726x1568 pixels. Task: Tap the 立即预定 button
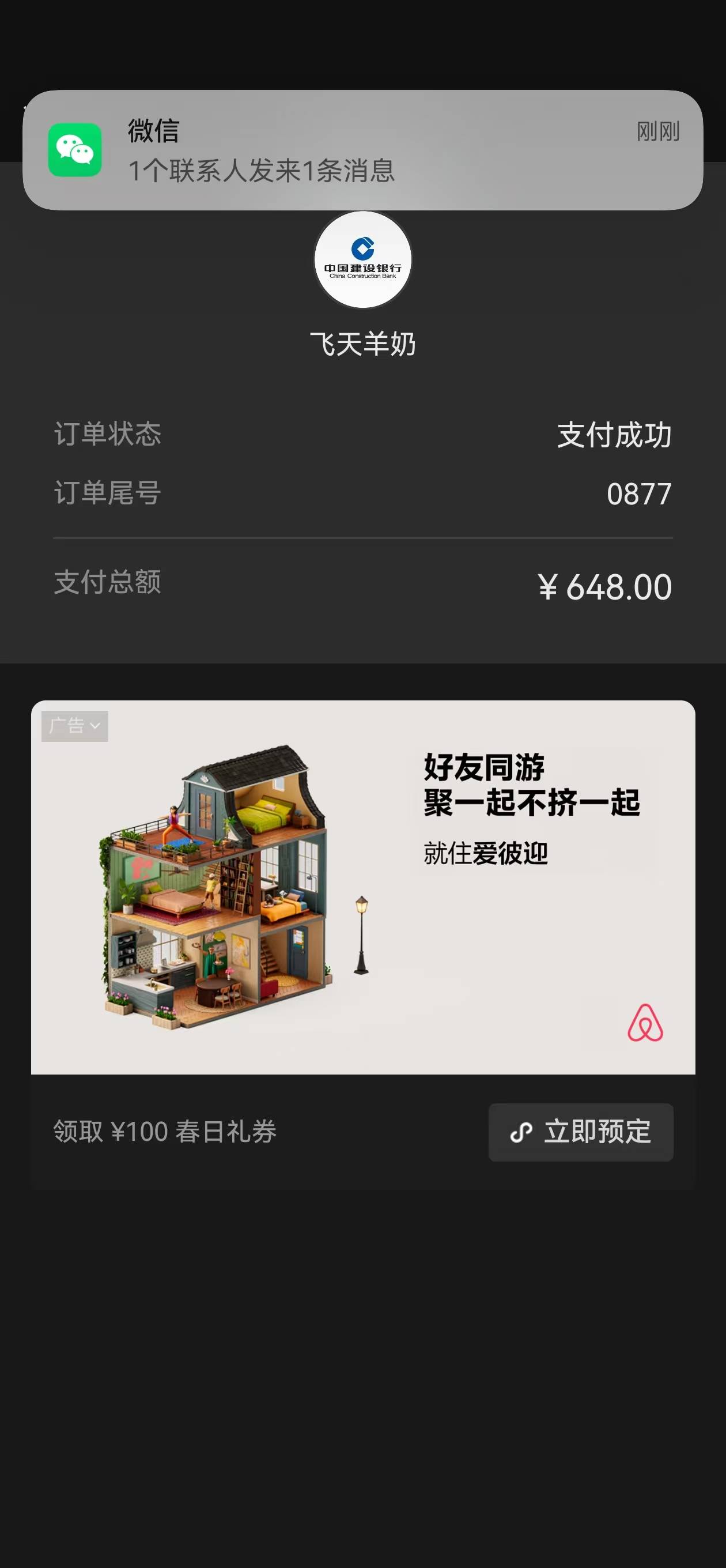pos(581,1132)
